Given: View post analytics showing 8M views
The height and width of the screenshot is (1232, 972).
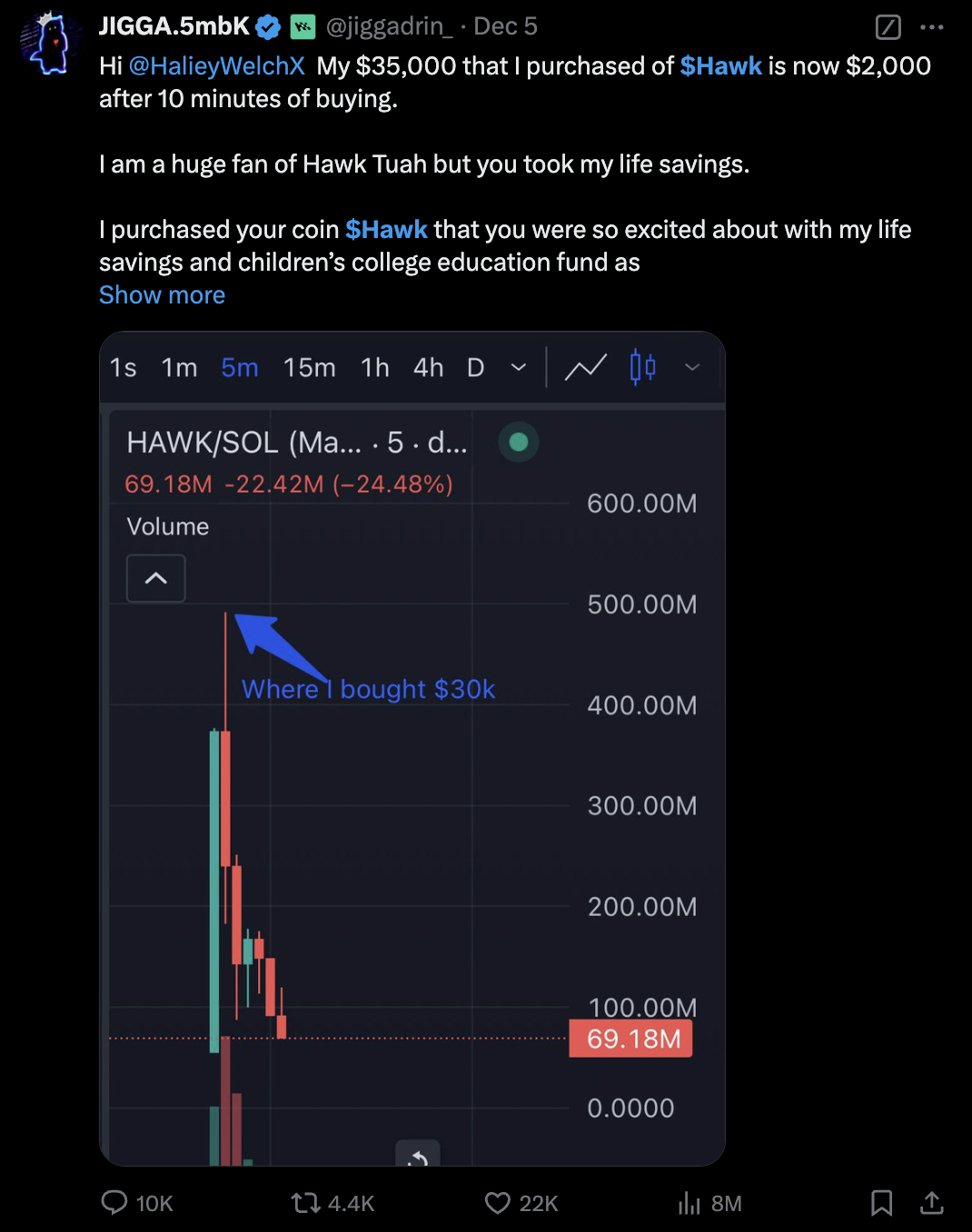Looking at the screenshot, I should tap(690, 1203).
